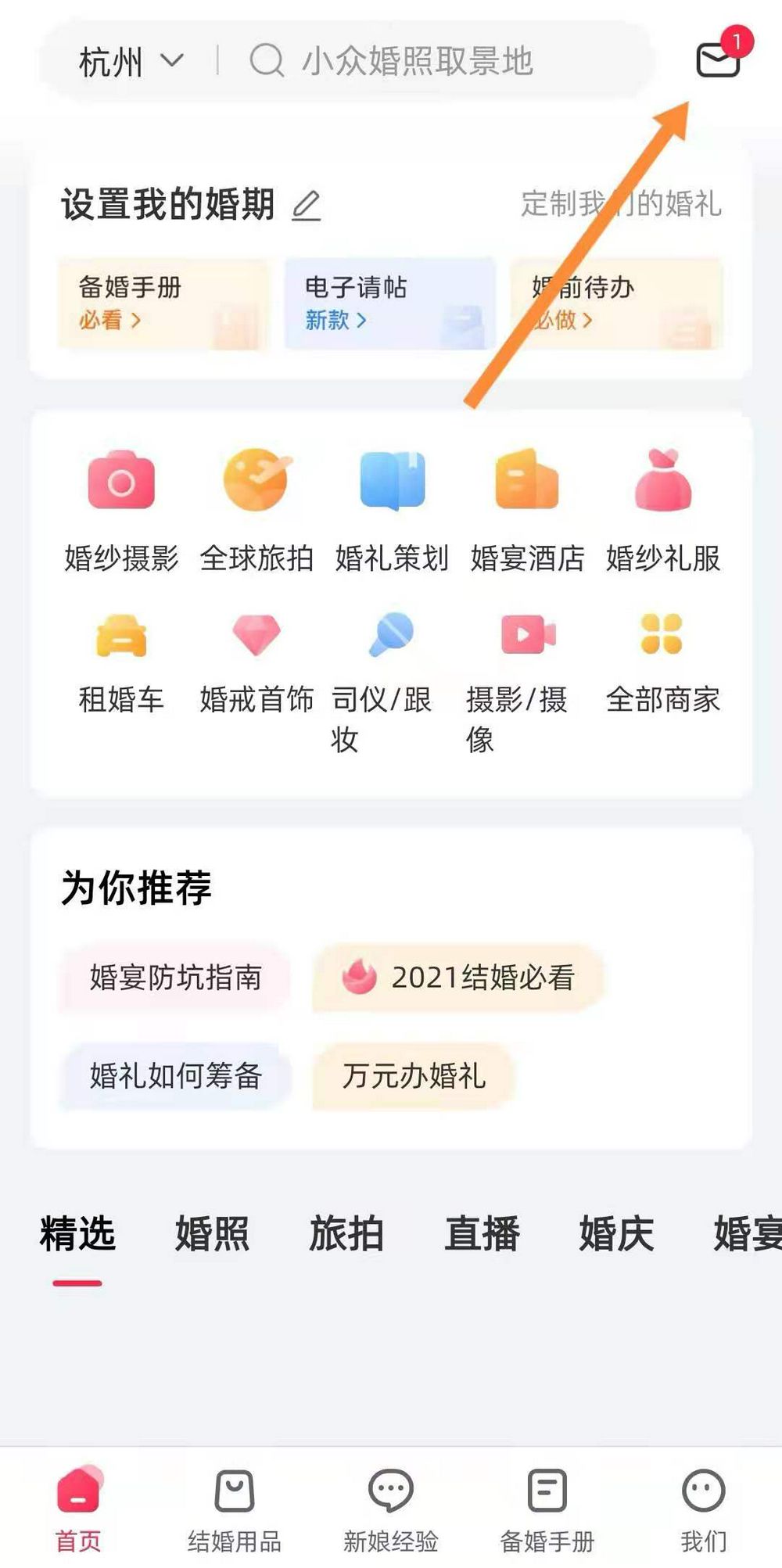The width and height of the screenshot is (782, 1568).
Task: Switch to the 直播 top tab
Action: 482,1234
